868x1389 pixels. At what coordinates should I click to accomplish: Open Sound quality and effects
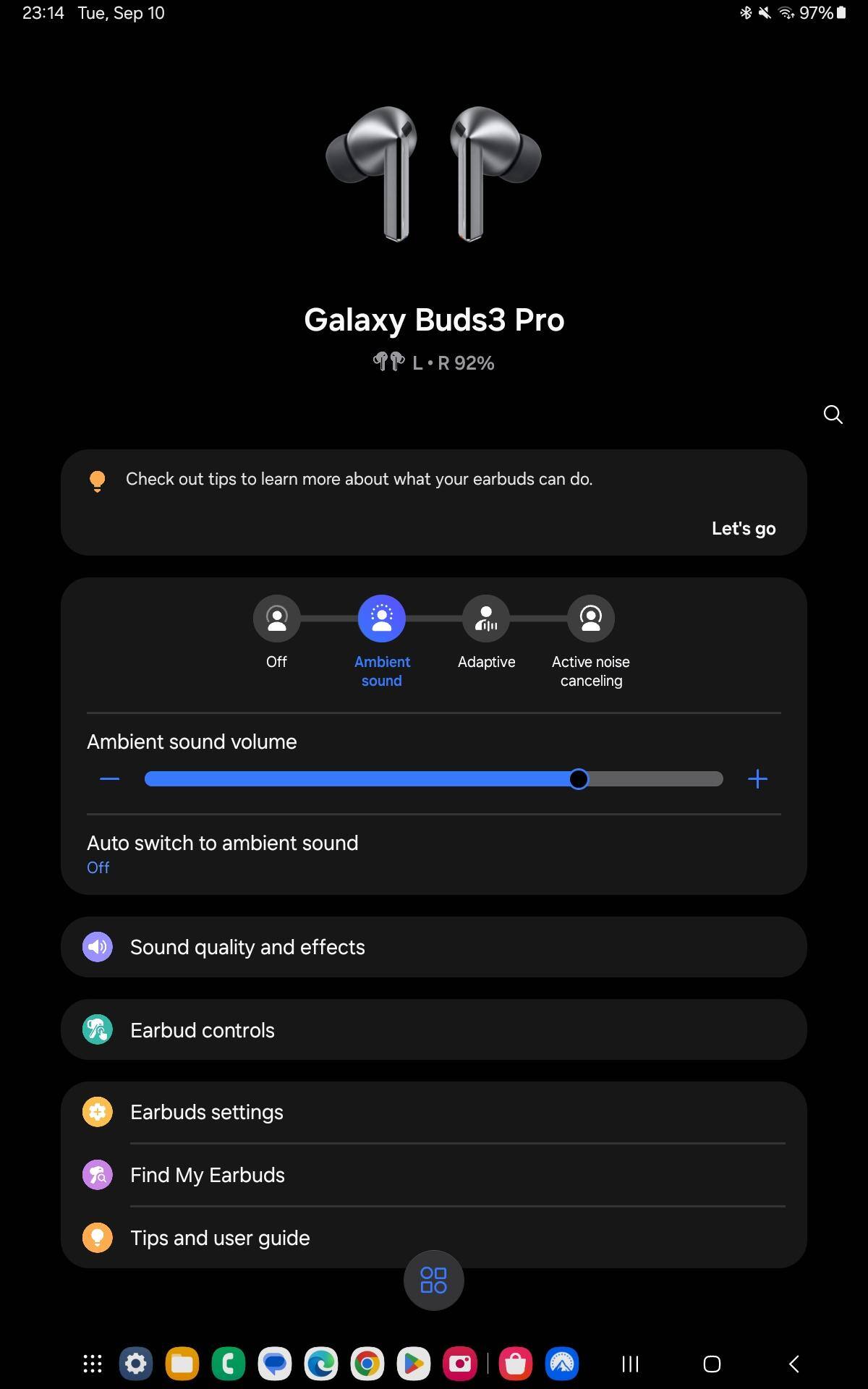434,947
